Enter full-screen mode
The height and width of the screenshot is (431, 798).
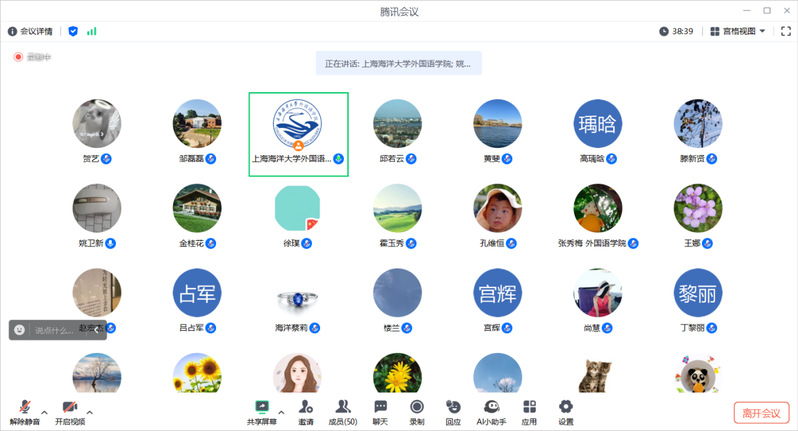[785, 31]
